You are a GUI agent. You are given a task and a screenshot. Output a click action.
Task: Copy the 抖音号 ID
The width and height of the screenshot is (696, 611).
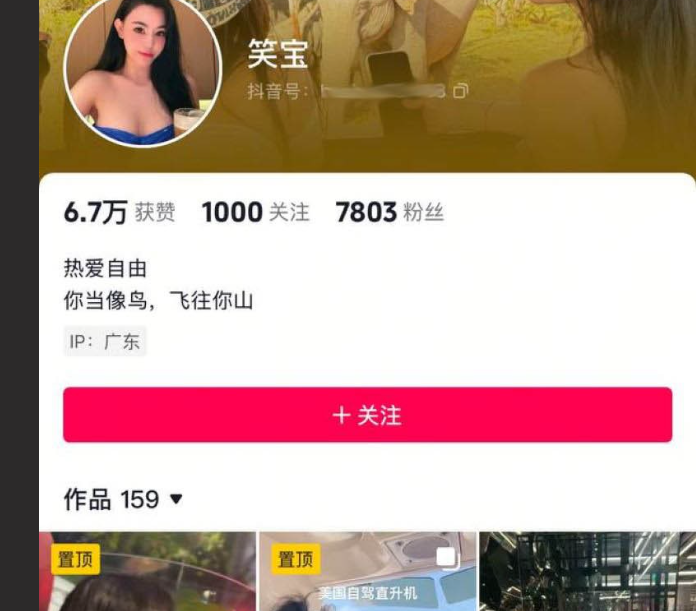tap(460, 91)
